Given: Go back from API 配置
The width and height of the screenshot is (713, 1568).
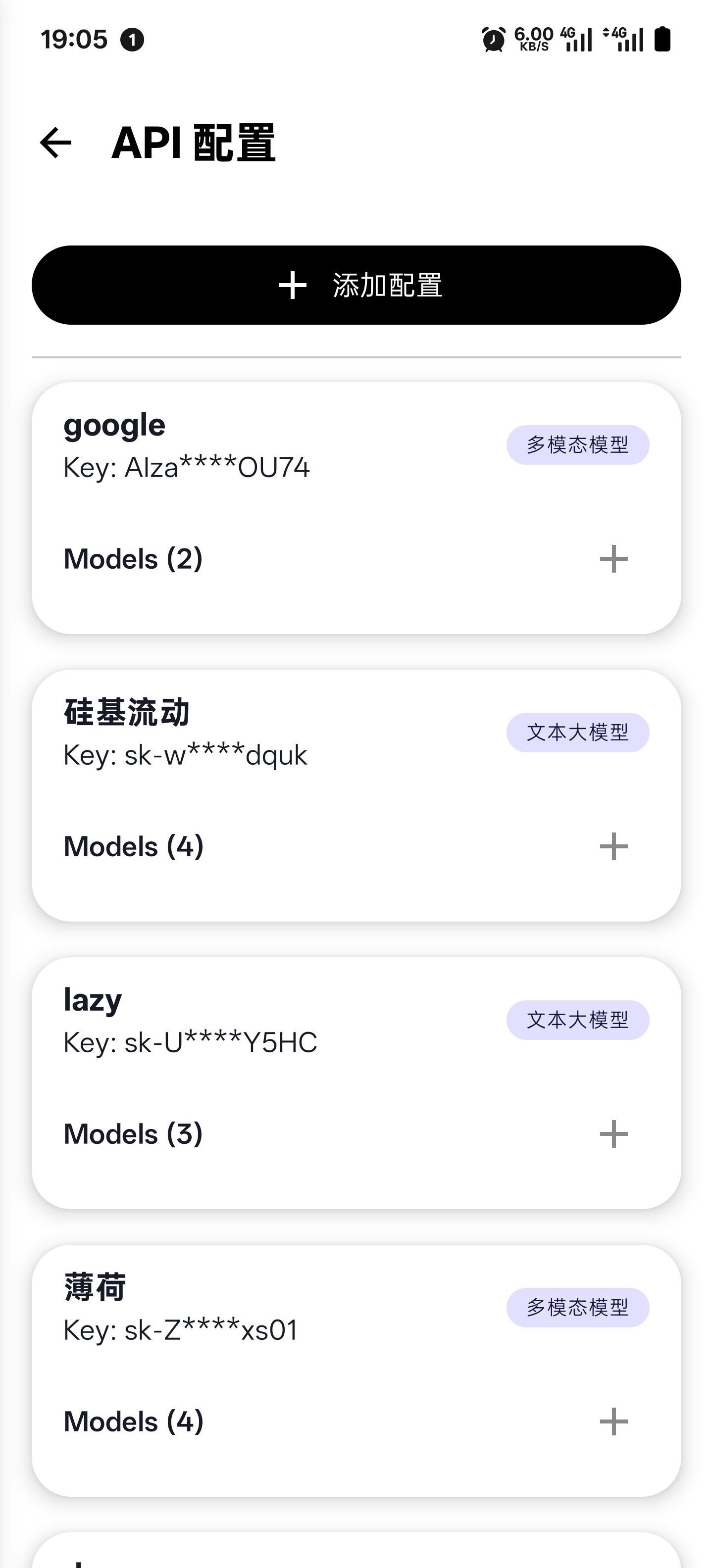Looking at the screenshot, I should point(55,143).
